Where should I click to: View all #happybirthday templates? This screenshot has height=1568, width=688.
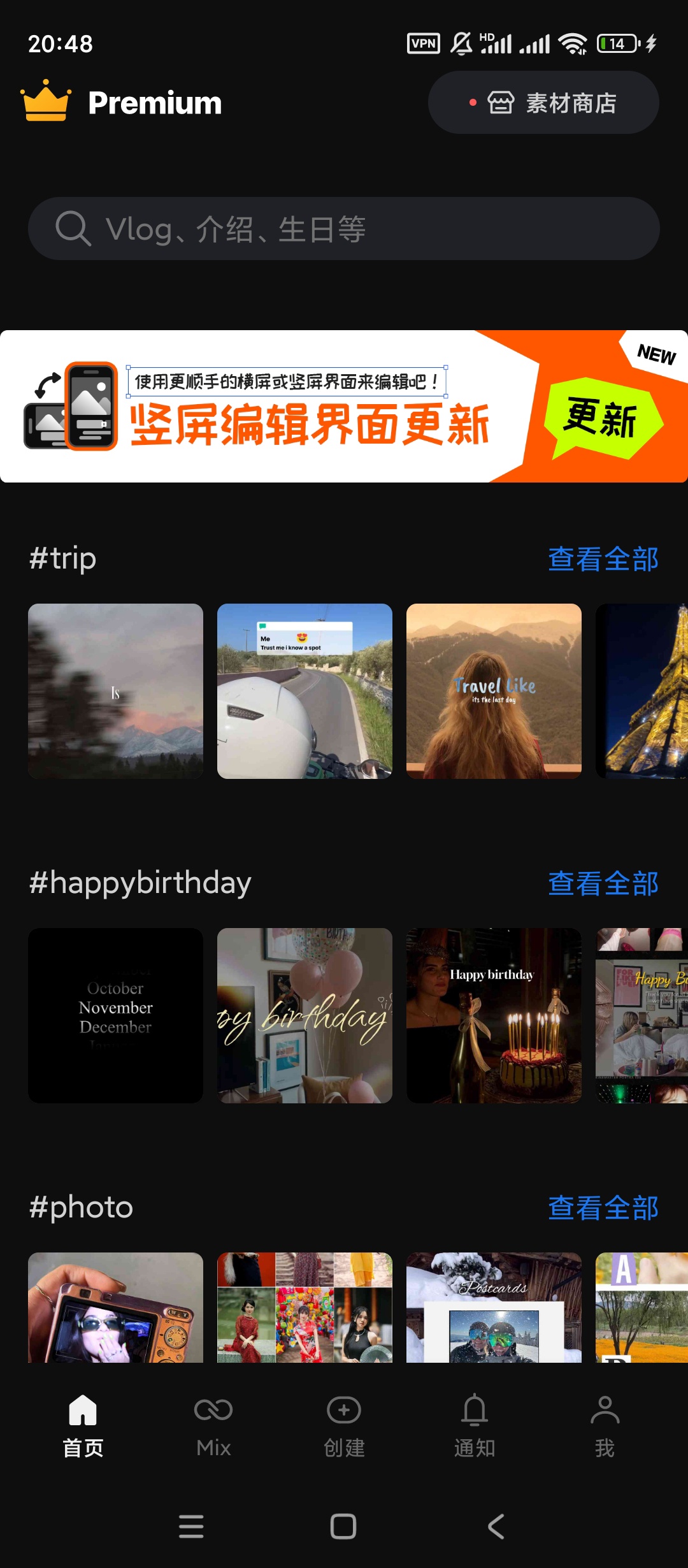pyautogui.click(x=603, y=883)
